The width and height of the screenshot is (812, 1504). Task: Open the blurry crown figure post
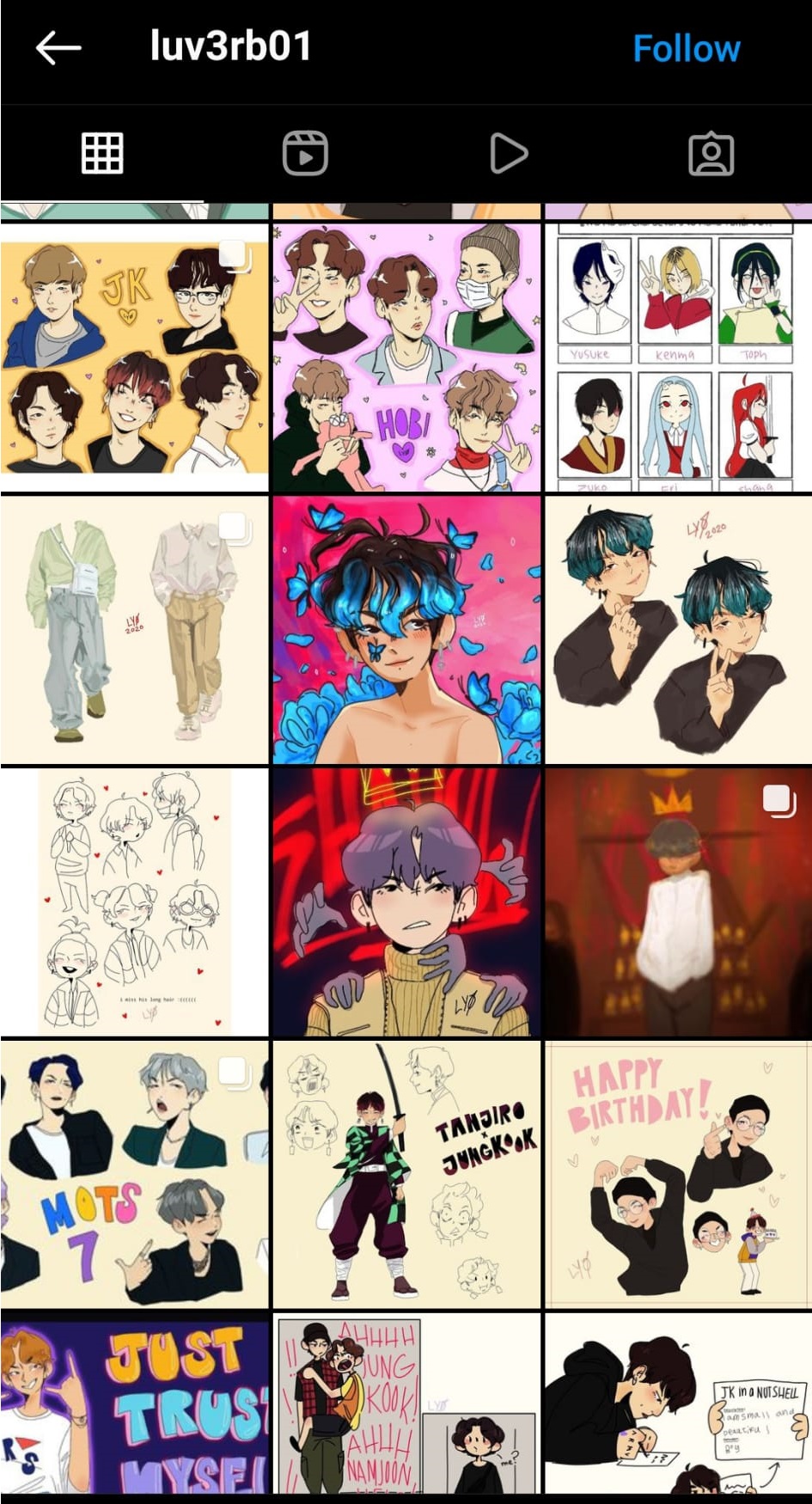[678, 902]
